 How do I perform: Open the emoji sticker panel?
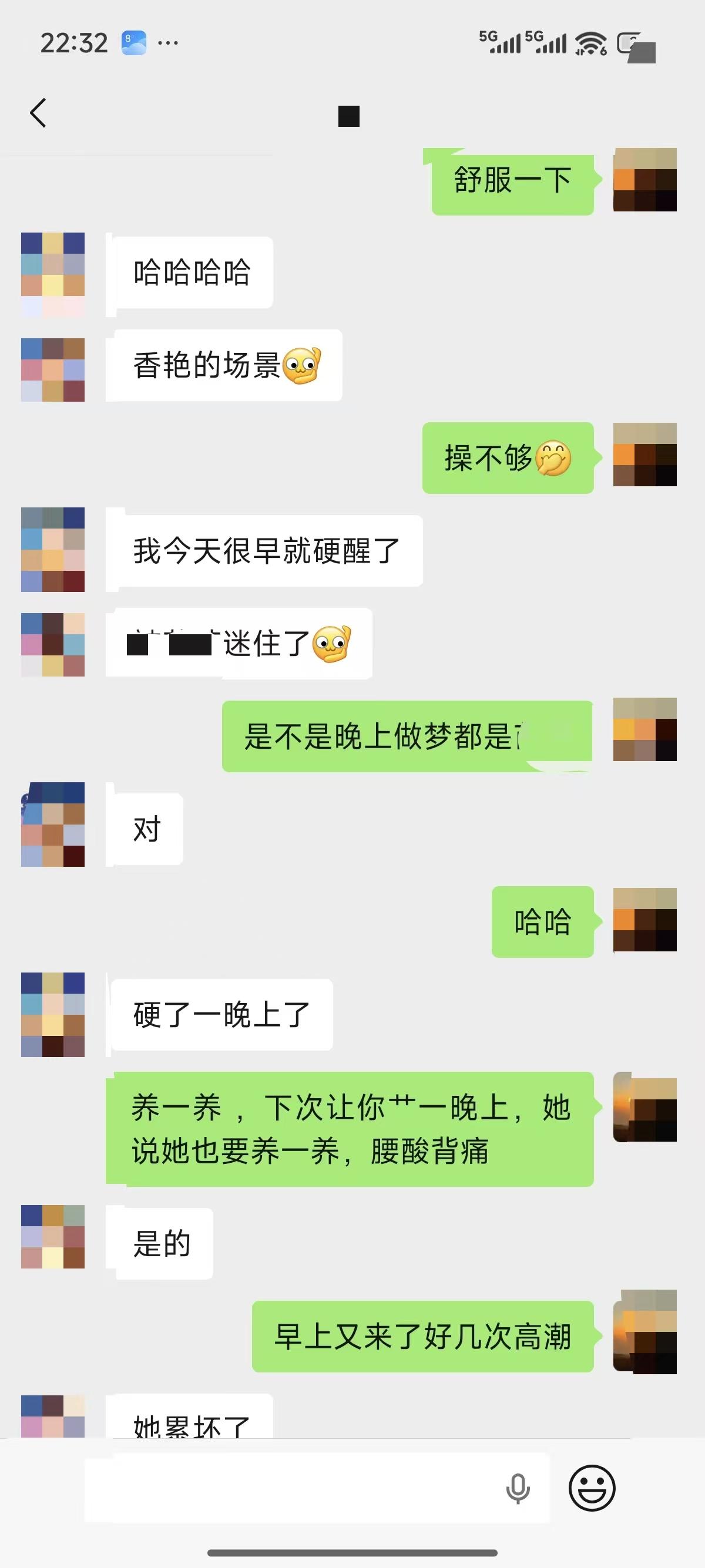[x=591, y=1488]
